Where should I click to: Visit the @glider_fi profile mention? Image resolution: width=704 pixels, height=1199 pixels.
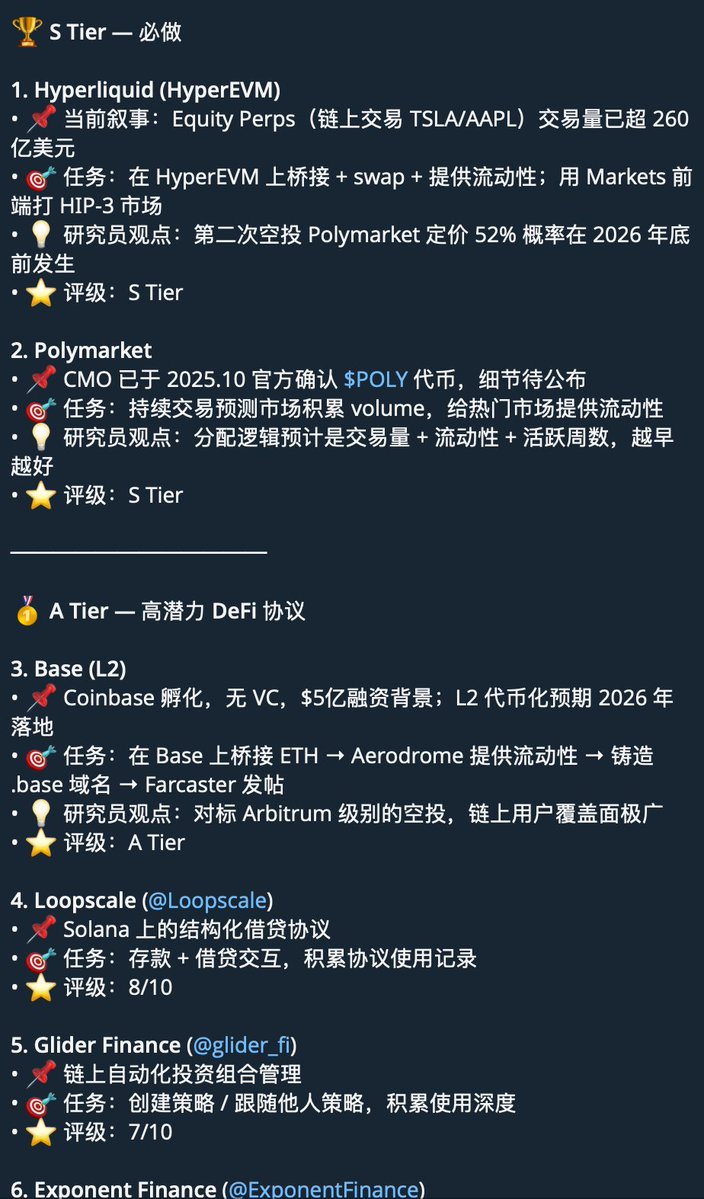pyautogui.click(x=241, y=1045)
